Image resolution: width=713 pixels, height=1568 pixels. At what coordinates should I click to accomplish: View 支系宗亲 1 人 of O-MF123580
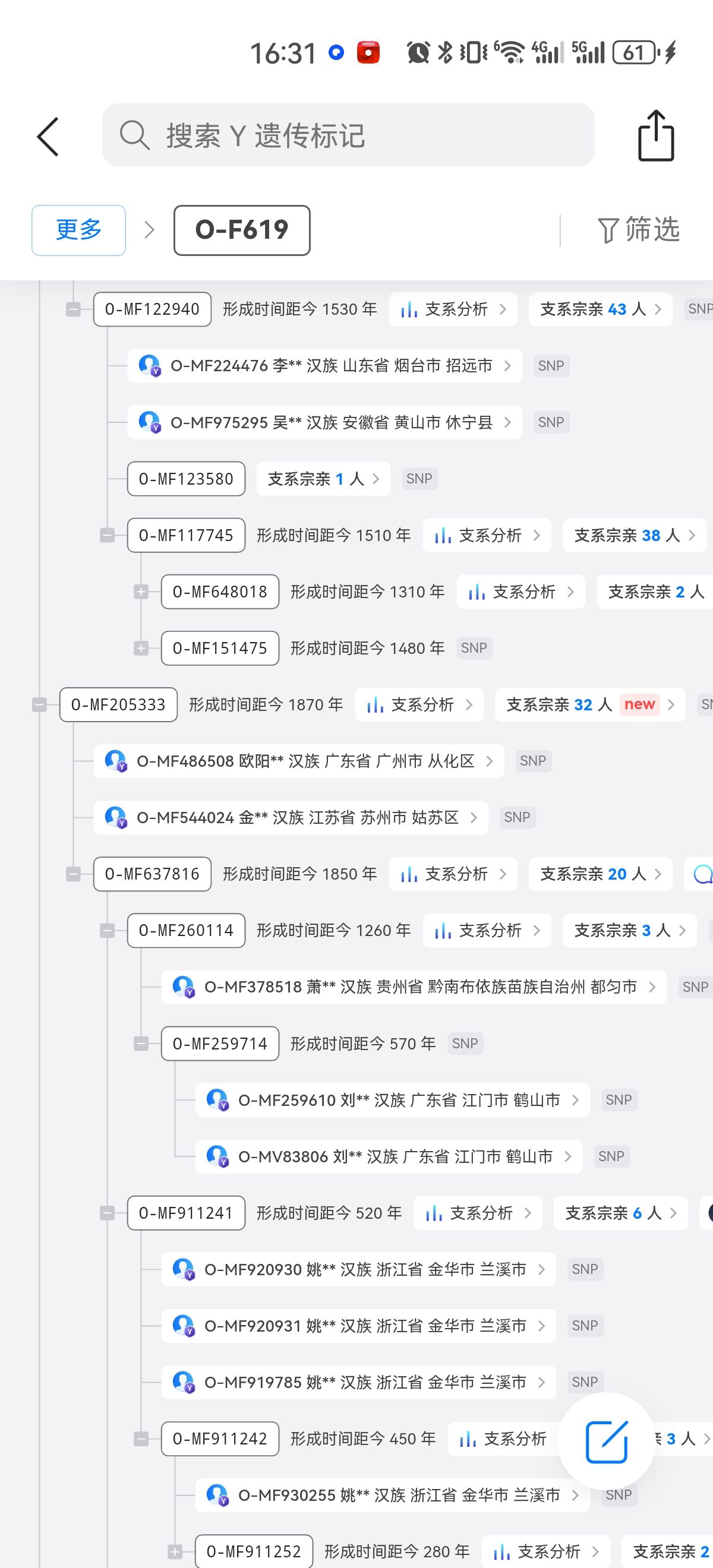(x=323, y=479)
